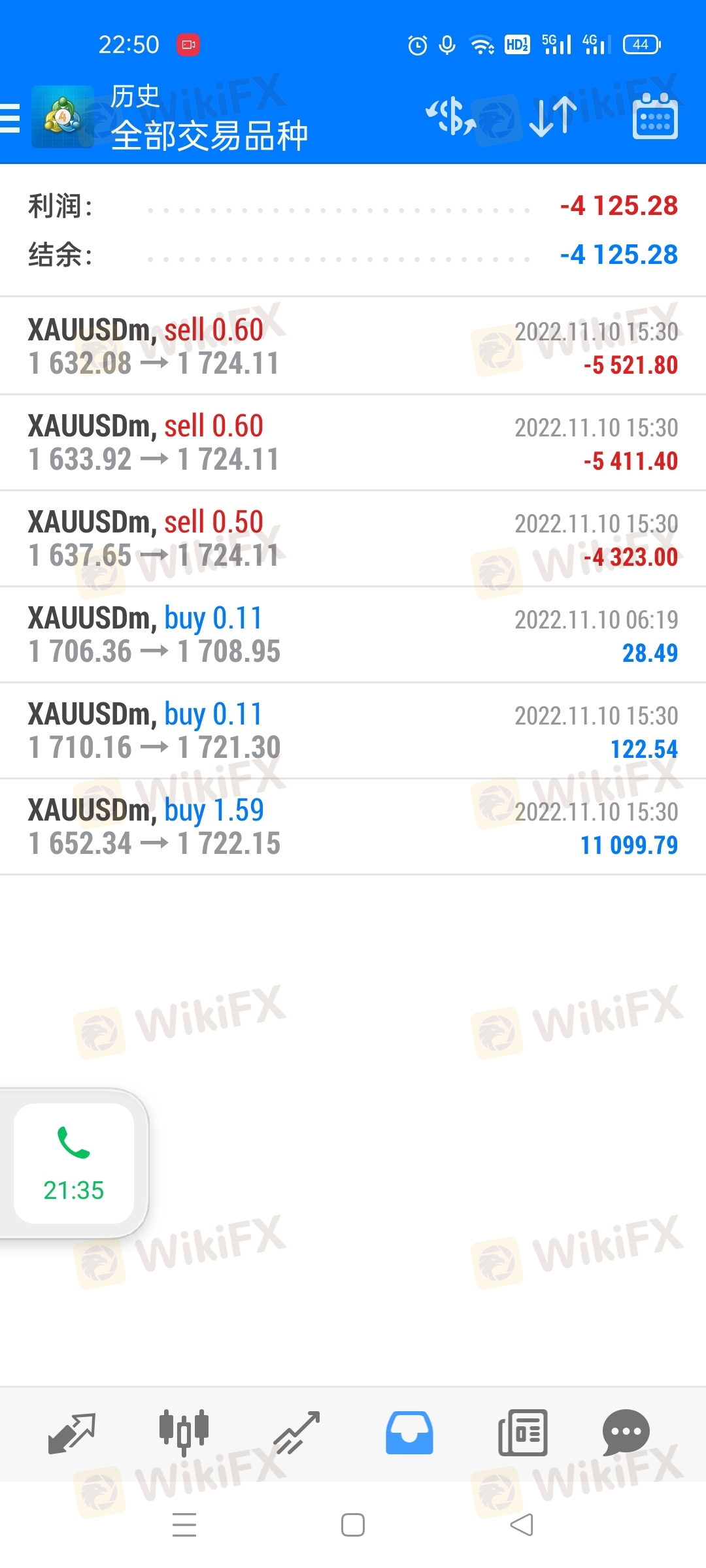Screen dimensions: 706x1568
Task: Switch to the Quotes tab
Action: point(72,1433)
